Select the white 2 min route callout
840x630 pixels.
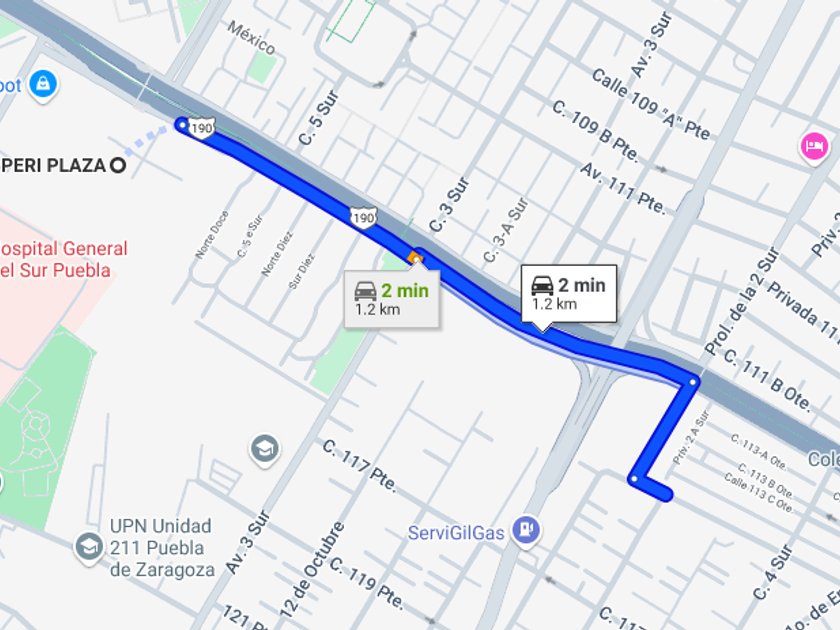[x=568, y=293]
